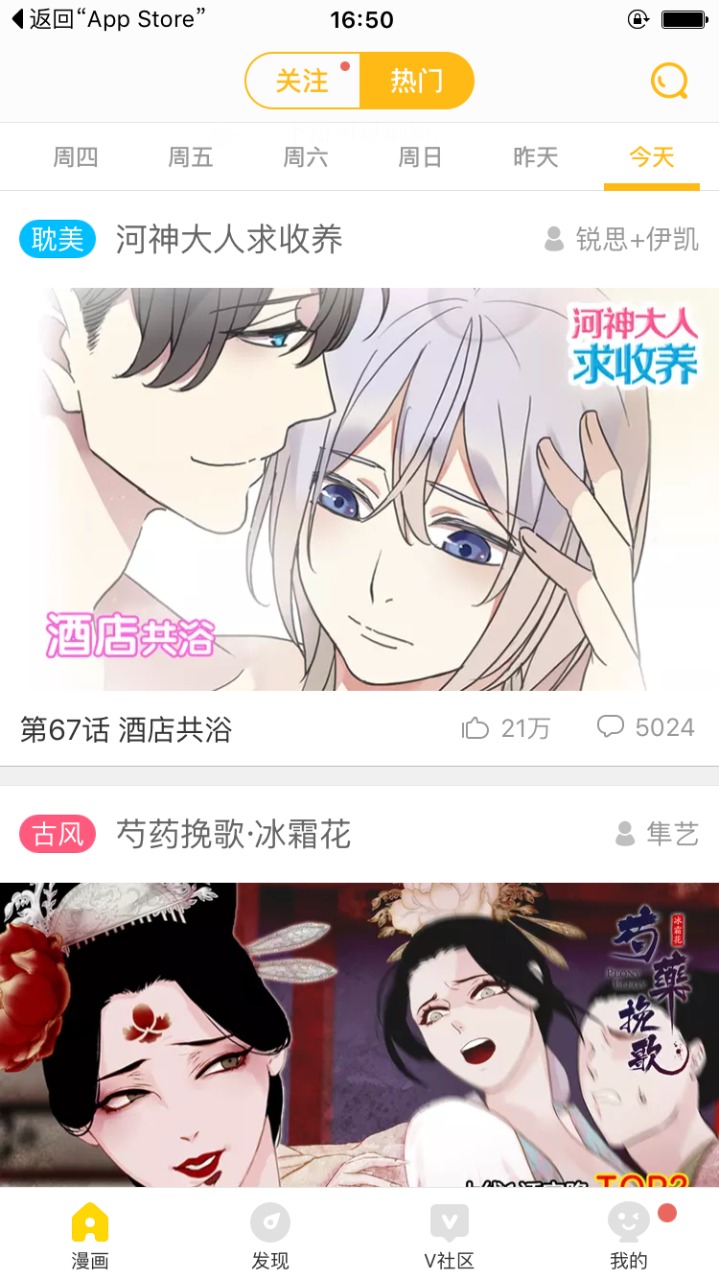The image size is (719, 1280).
Task: Open author 锐思+伊凯's page
Action: point(621,239)
